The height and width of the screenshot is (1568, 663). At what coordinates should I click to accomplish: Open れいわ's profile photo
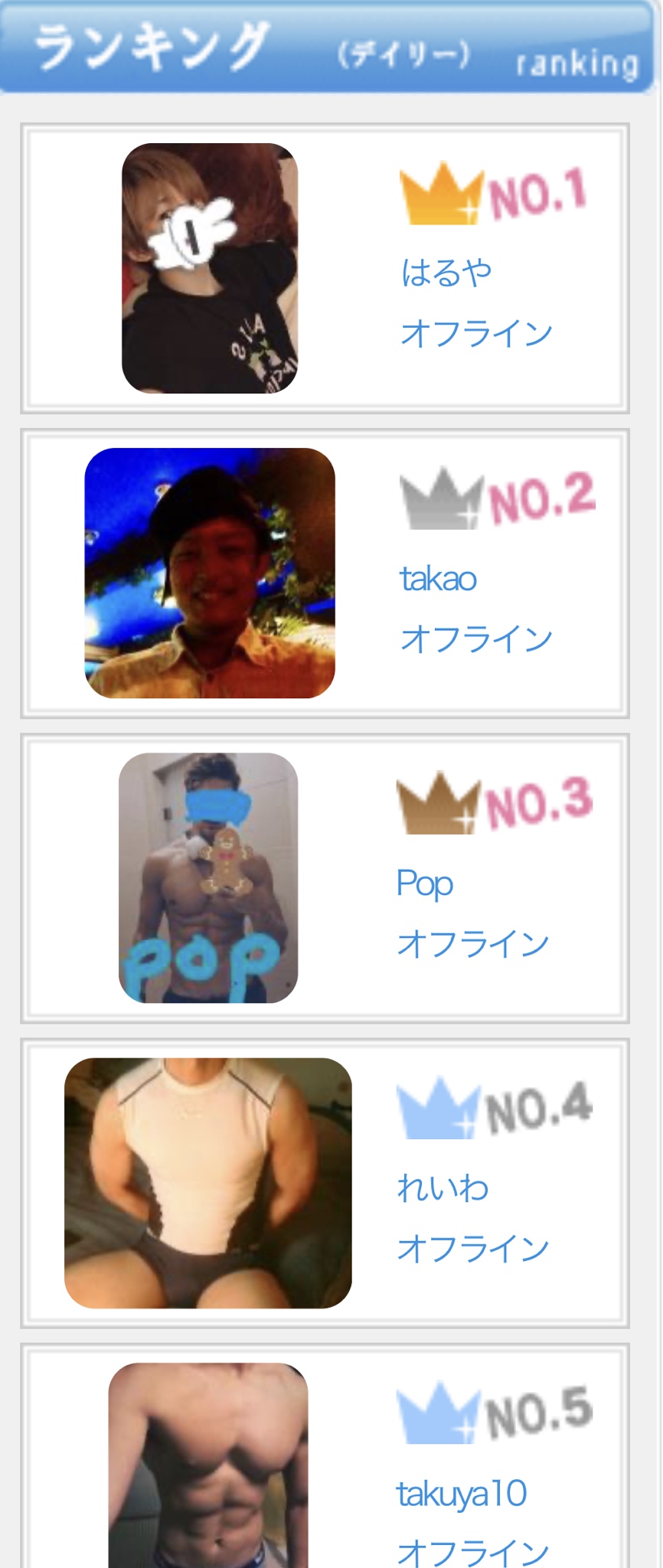point(208,1183)
